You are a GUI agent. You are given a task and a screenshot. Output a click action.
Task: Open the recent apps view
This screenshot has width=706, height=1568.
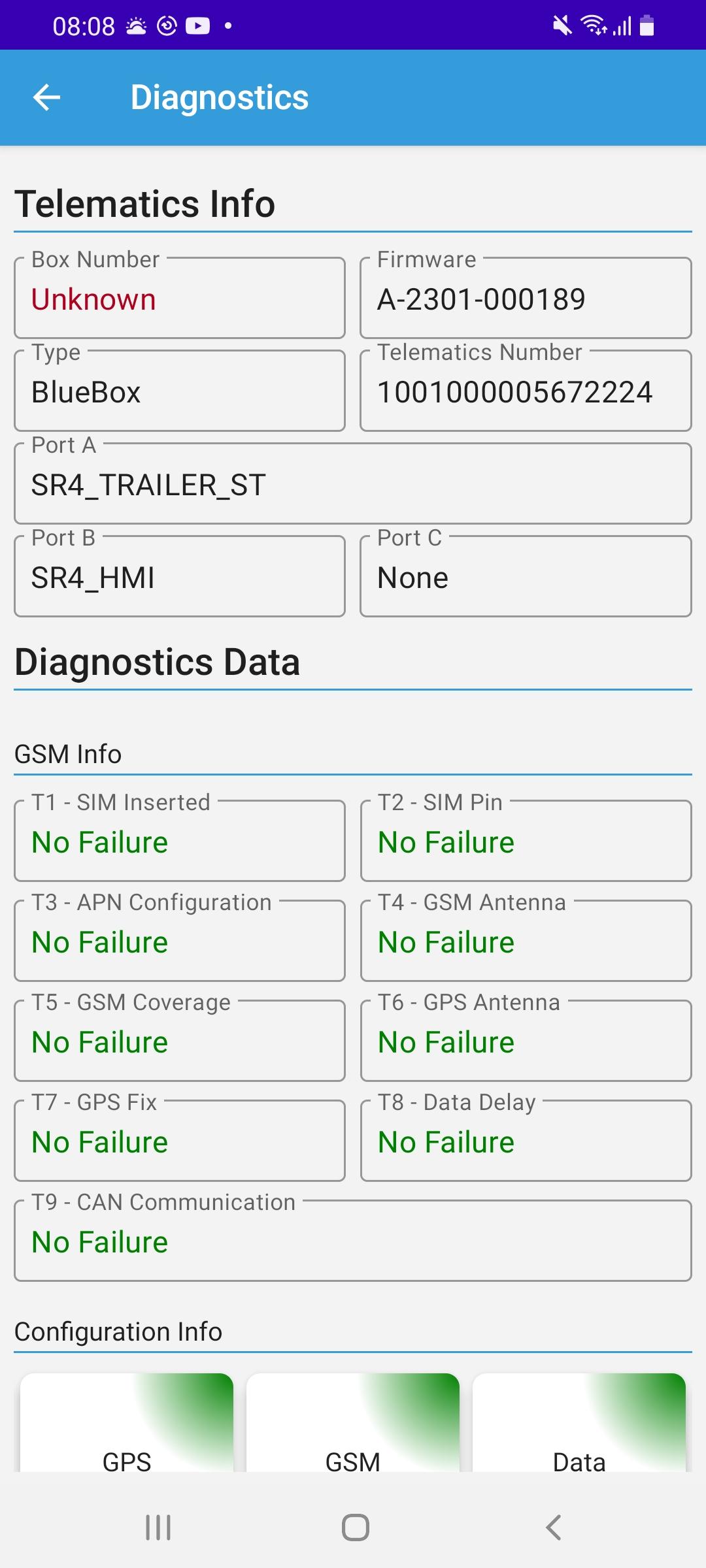[158, 1527]
